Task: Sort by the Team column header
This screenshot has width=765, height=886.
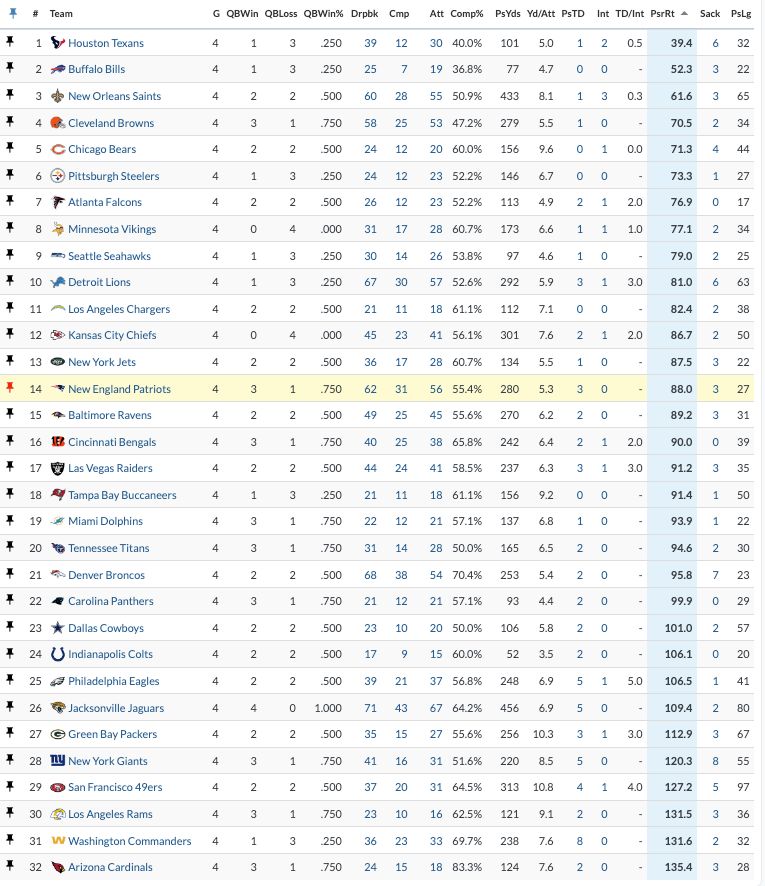Action: coord(61,14)
